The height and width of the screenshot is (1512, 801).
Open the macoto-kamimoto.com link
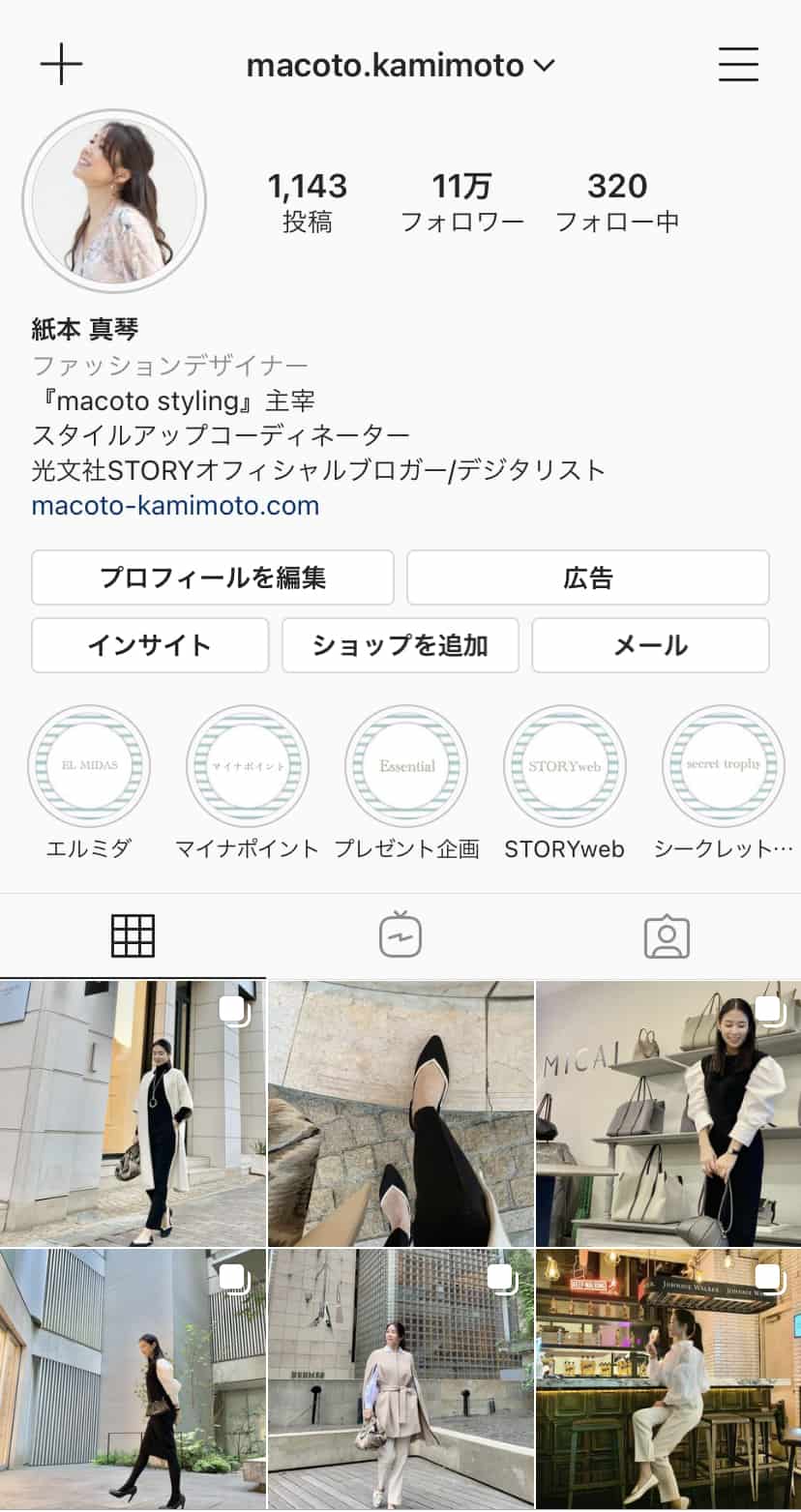click(175, 505)
